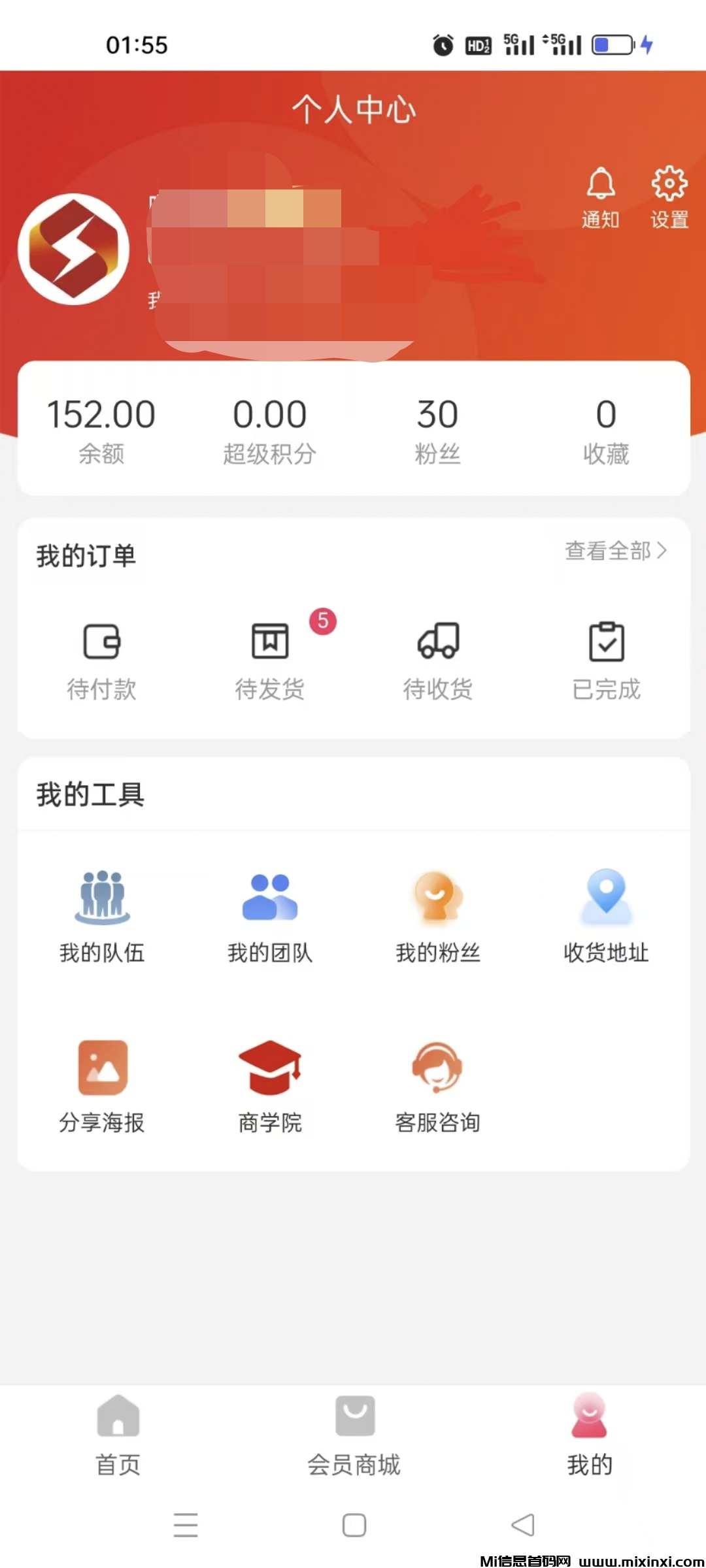Open 收藏 favorites count
The width and height of the screenshot is (706, 1568).
tap(606, 429)
